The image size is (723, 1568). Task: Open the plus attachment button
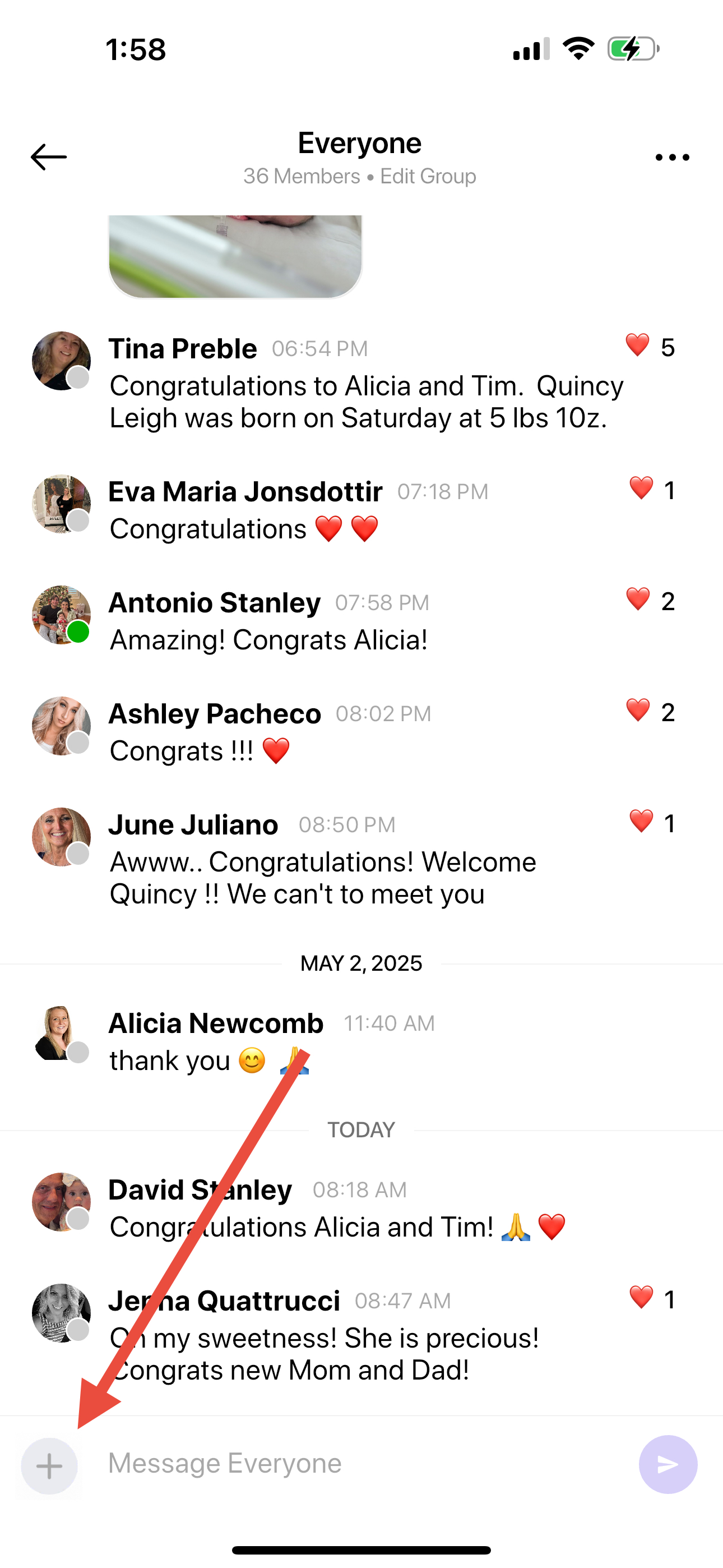pyautogui.click(x=49, y=1466)
